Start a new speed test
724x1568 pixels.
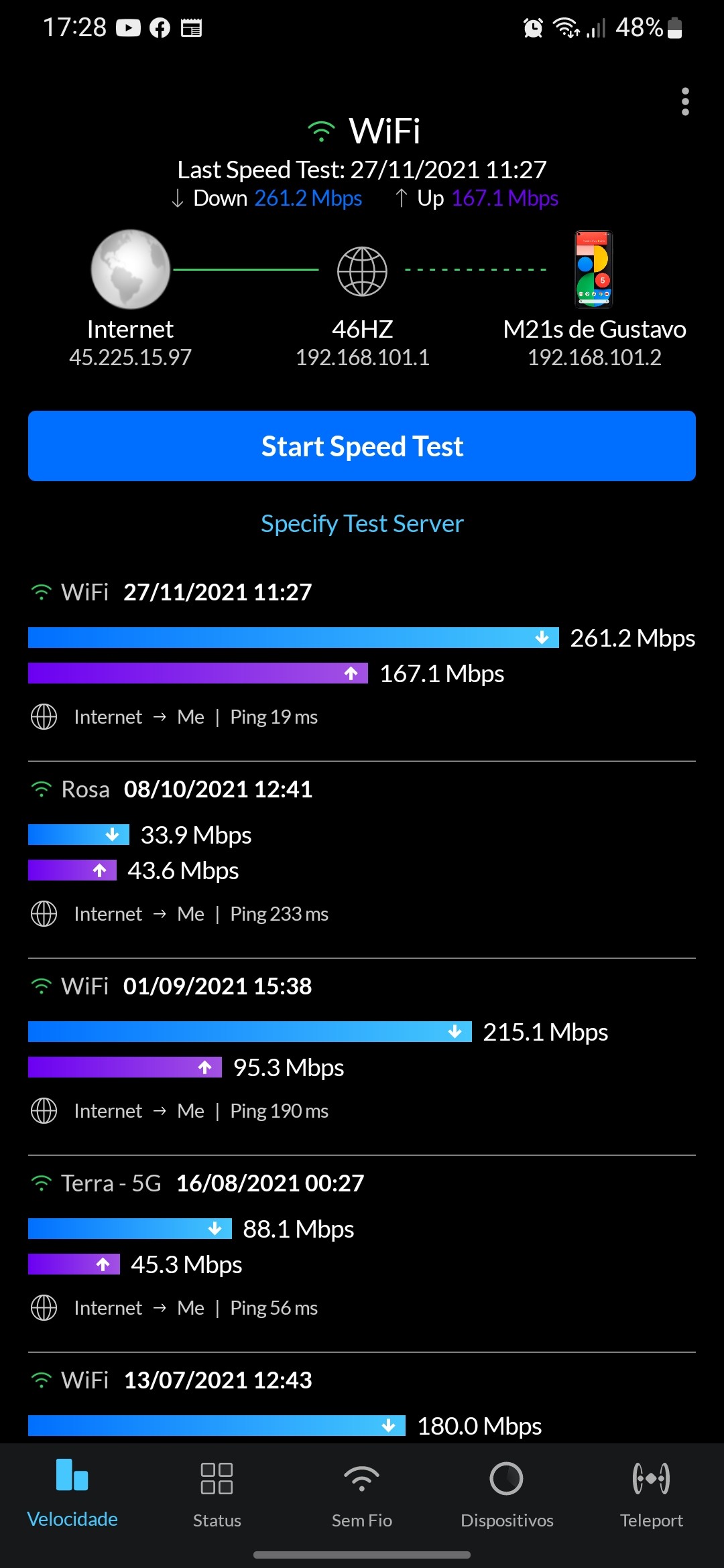[362, 446]
